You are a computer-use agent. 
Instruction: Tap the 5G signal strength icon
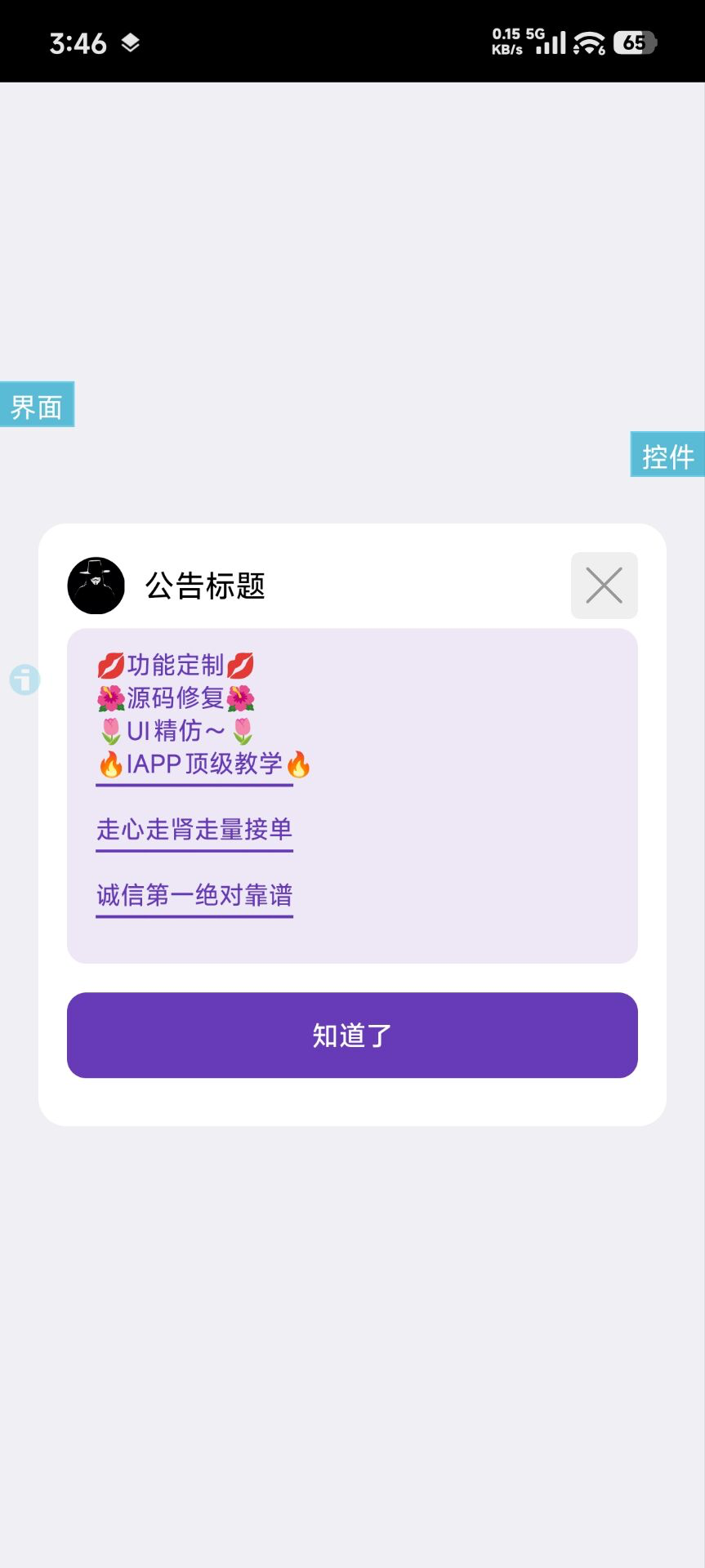click(551, 41)
